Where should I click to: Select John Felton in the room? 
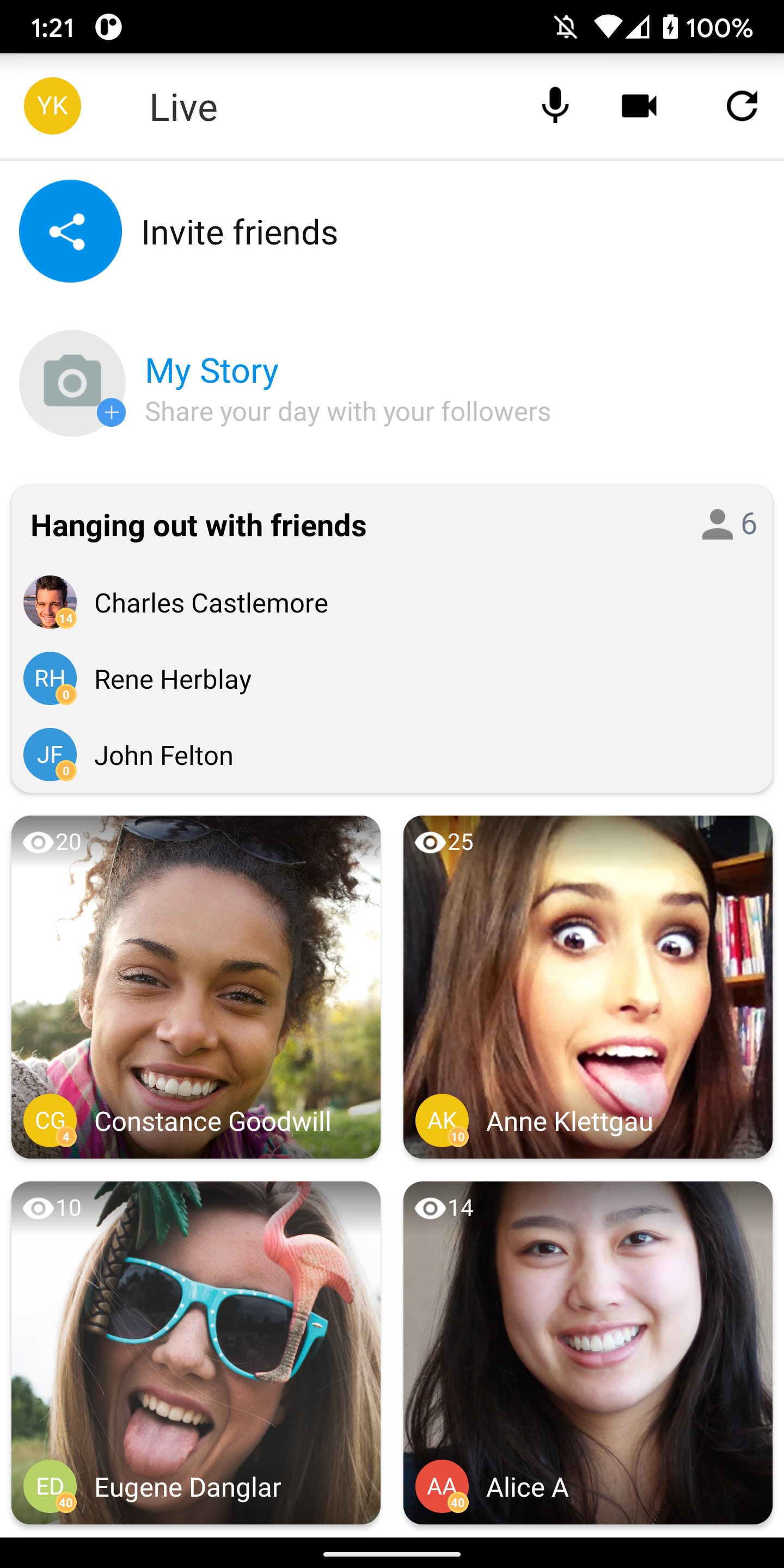(163, 755)
